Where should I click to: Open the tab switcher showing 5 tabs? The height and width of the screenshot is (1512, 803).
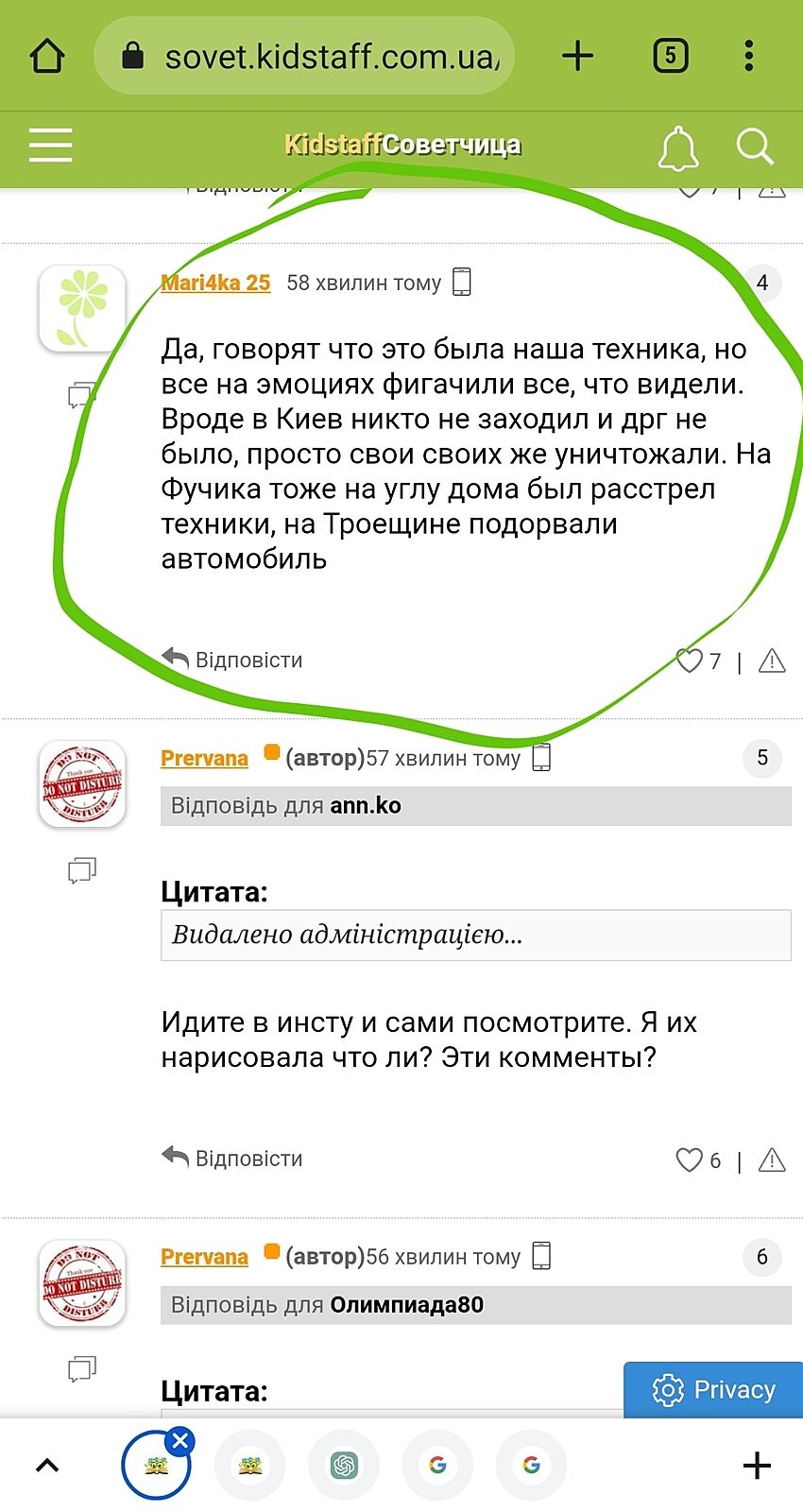tap(671, 56)
